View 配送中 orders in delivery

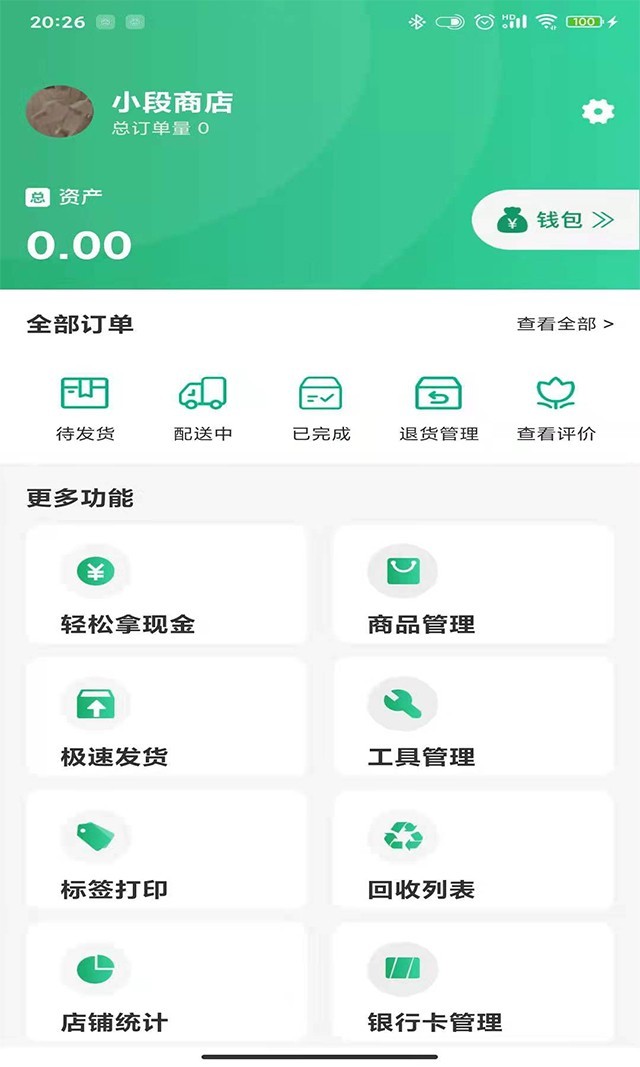[x=203, y=408]
